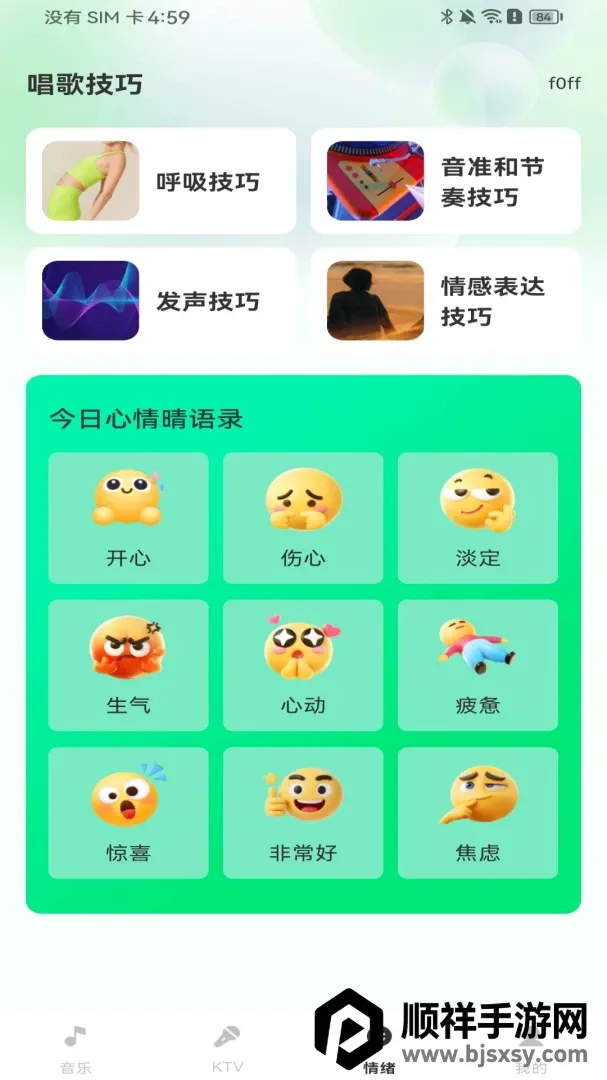The width and height of the screenshot is (607, 1080).
Task: Go to the KTV tab
Action: (x=227, y=1049)
